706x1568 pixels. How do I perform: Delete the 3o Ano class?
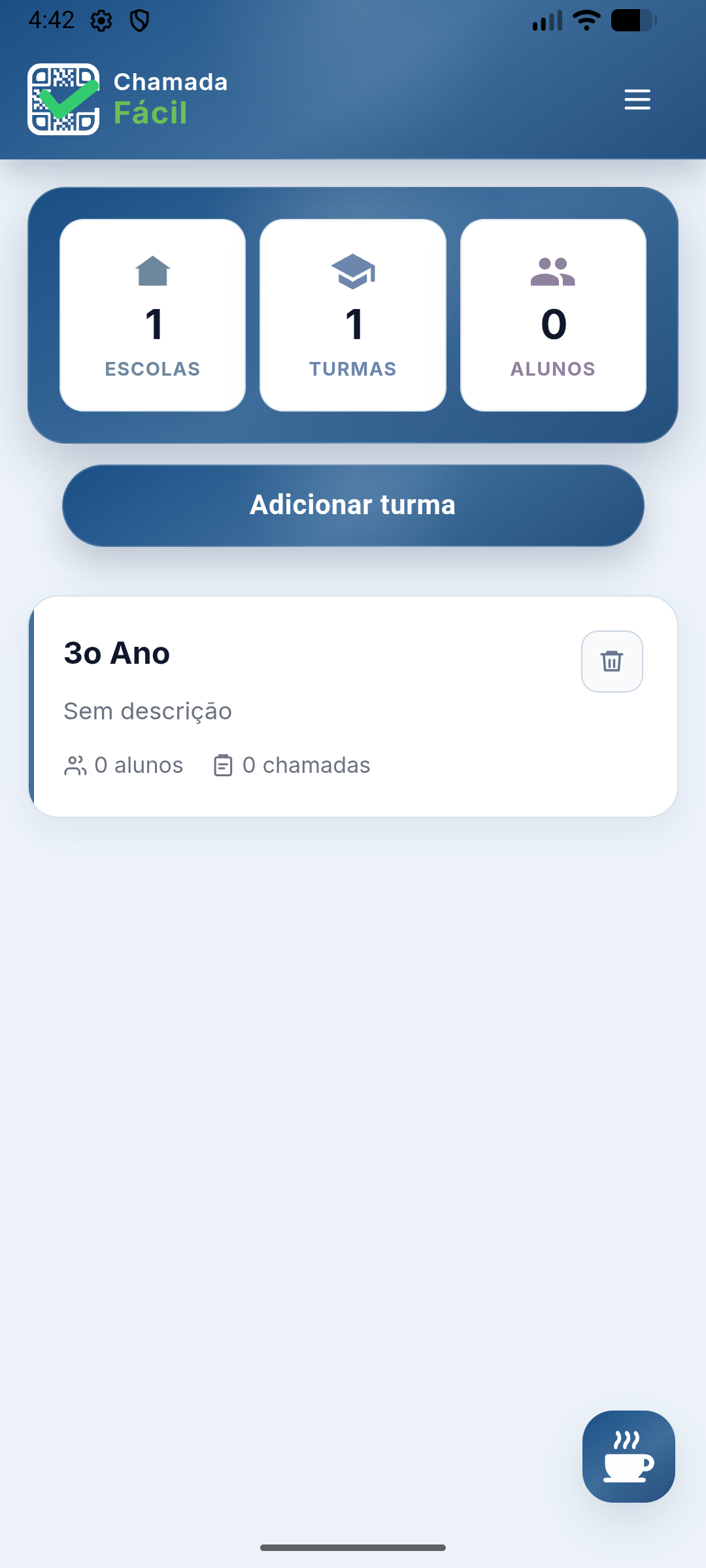pyautogui.click(x=612, y=661)
